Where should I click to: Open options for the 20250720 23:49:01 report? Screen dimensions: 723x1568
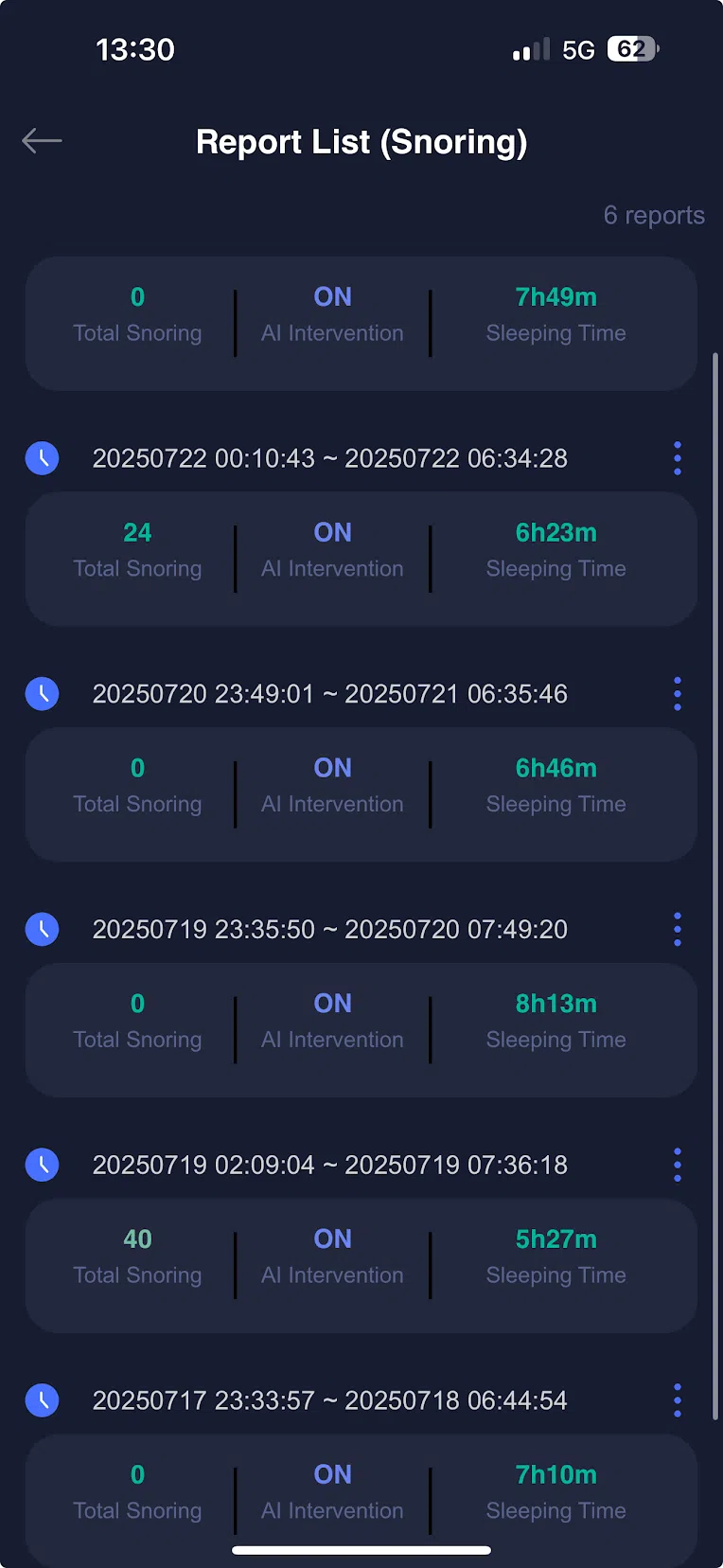point(678,694)
